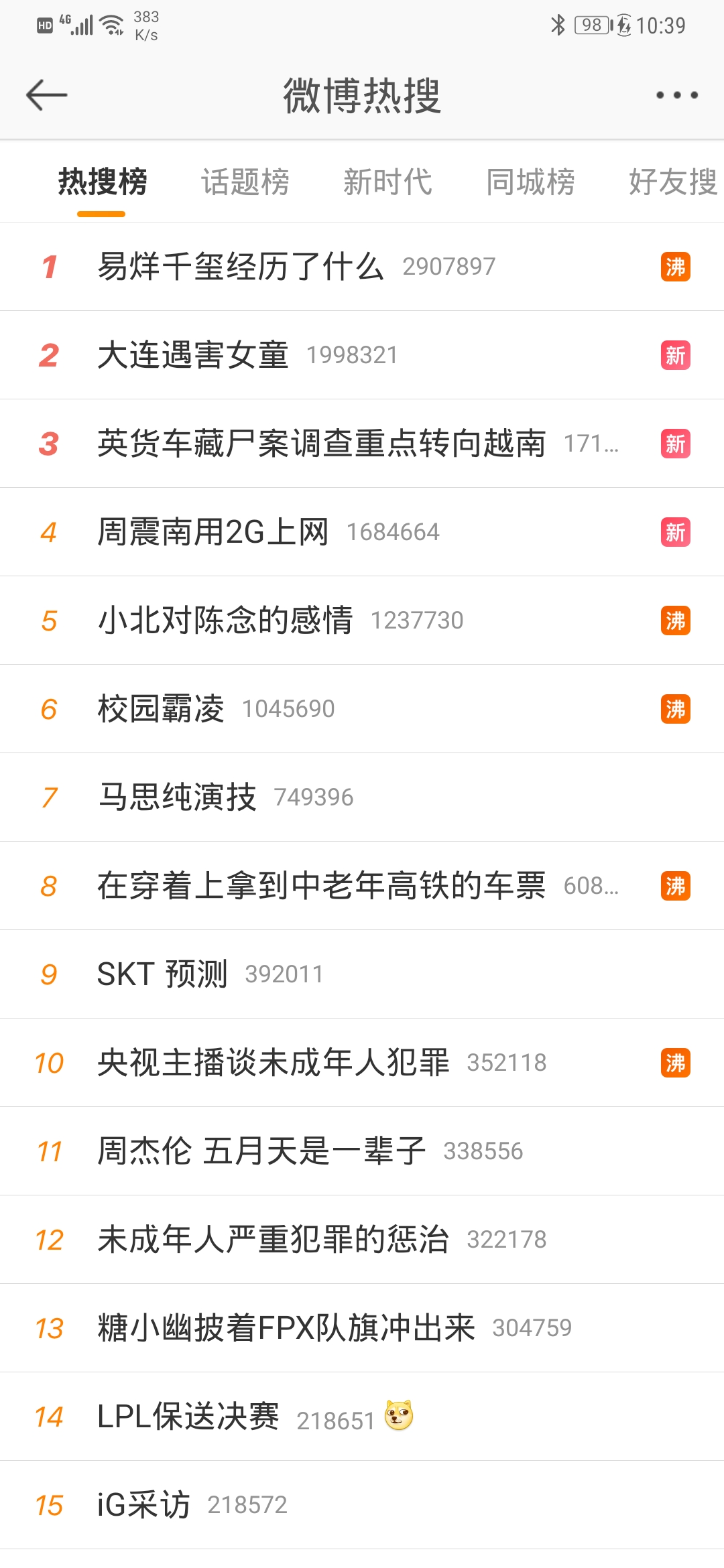Tap the 小北对陈念的感情 entry
Viewport: 724px width, 1568px height.
[225, 620]
